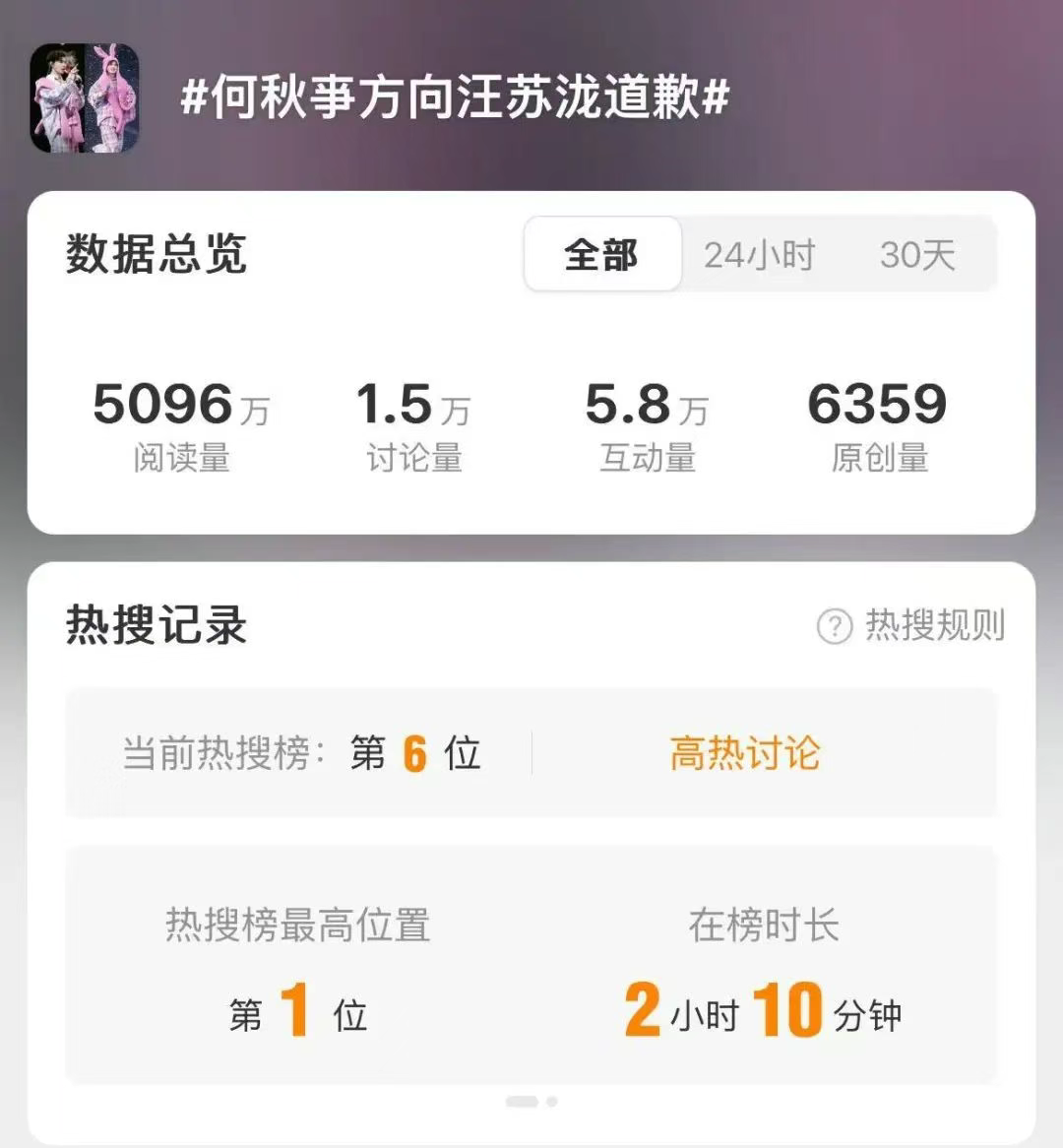The height and width of the screenshot is (1148, 1063).
Task: Select the 全部 data tab
Action: click(601, 255)
